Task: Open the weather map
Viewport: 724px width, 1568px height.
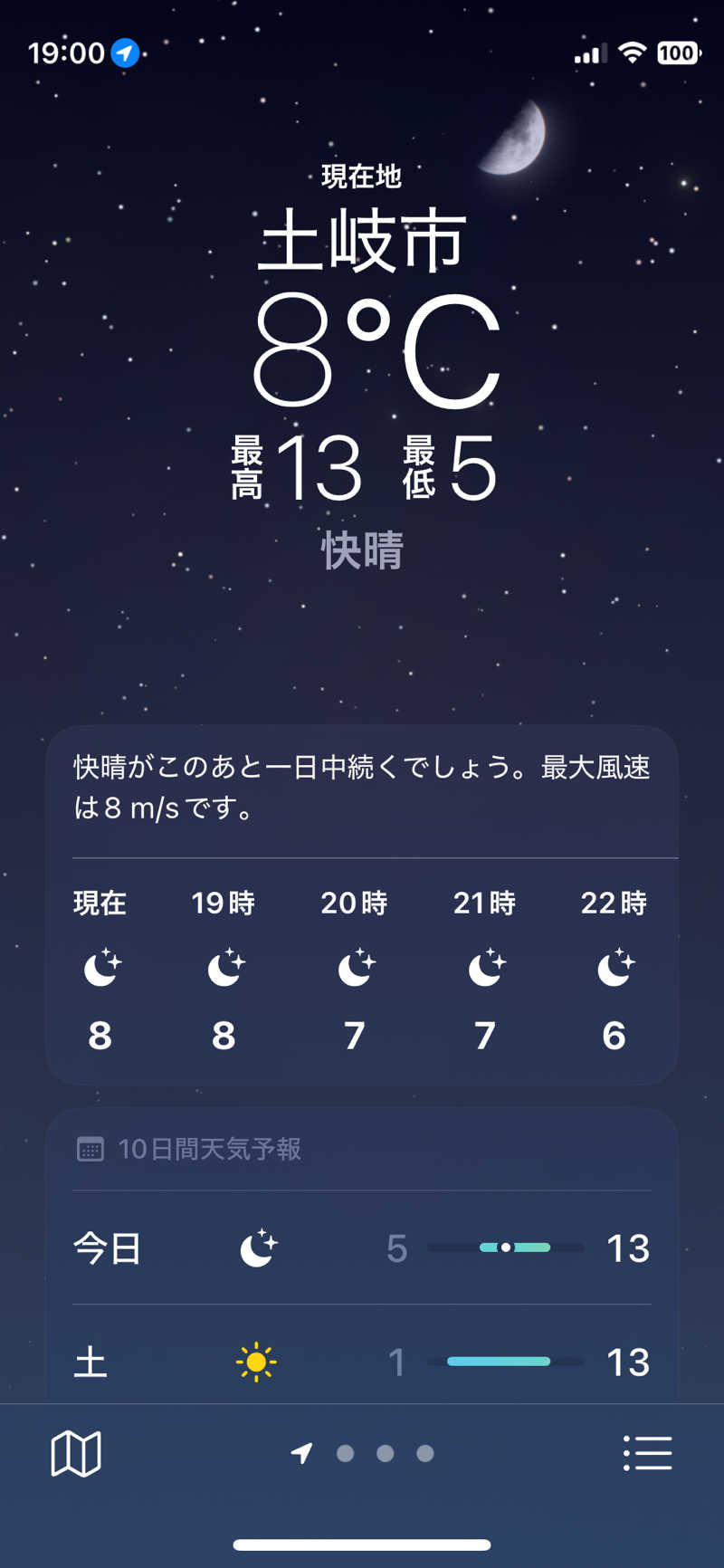Action: [76, 1454]
